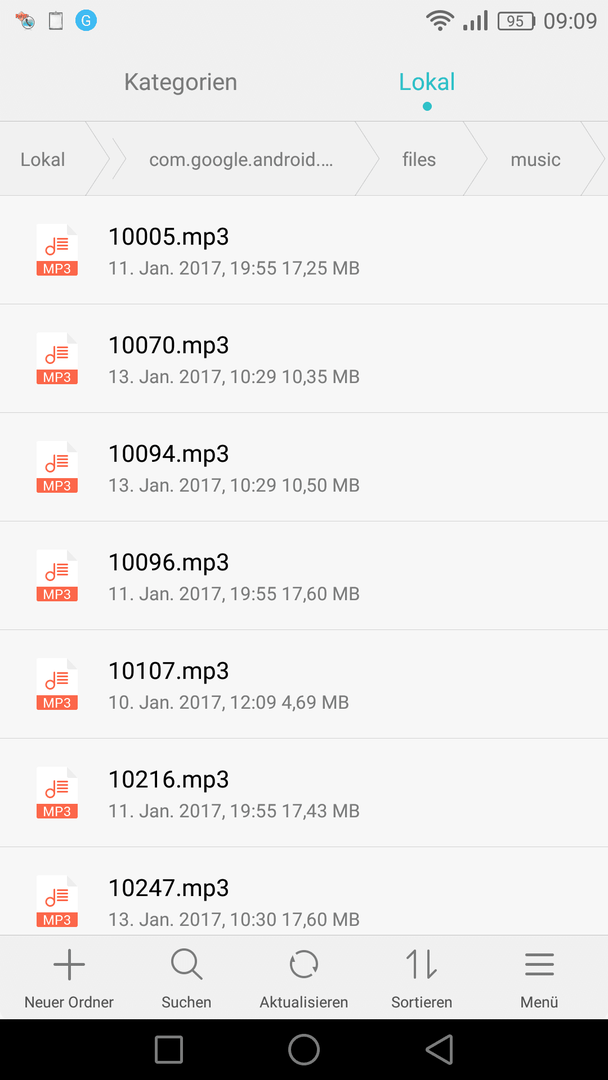The width and height of the screenshot is (608, 1080).
Task: Create a new folder with Neuer Ordner
Action: pyautogui.click(x=69, y=978)
